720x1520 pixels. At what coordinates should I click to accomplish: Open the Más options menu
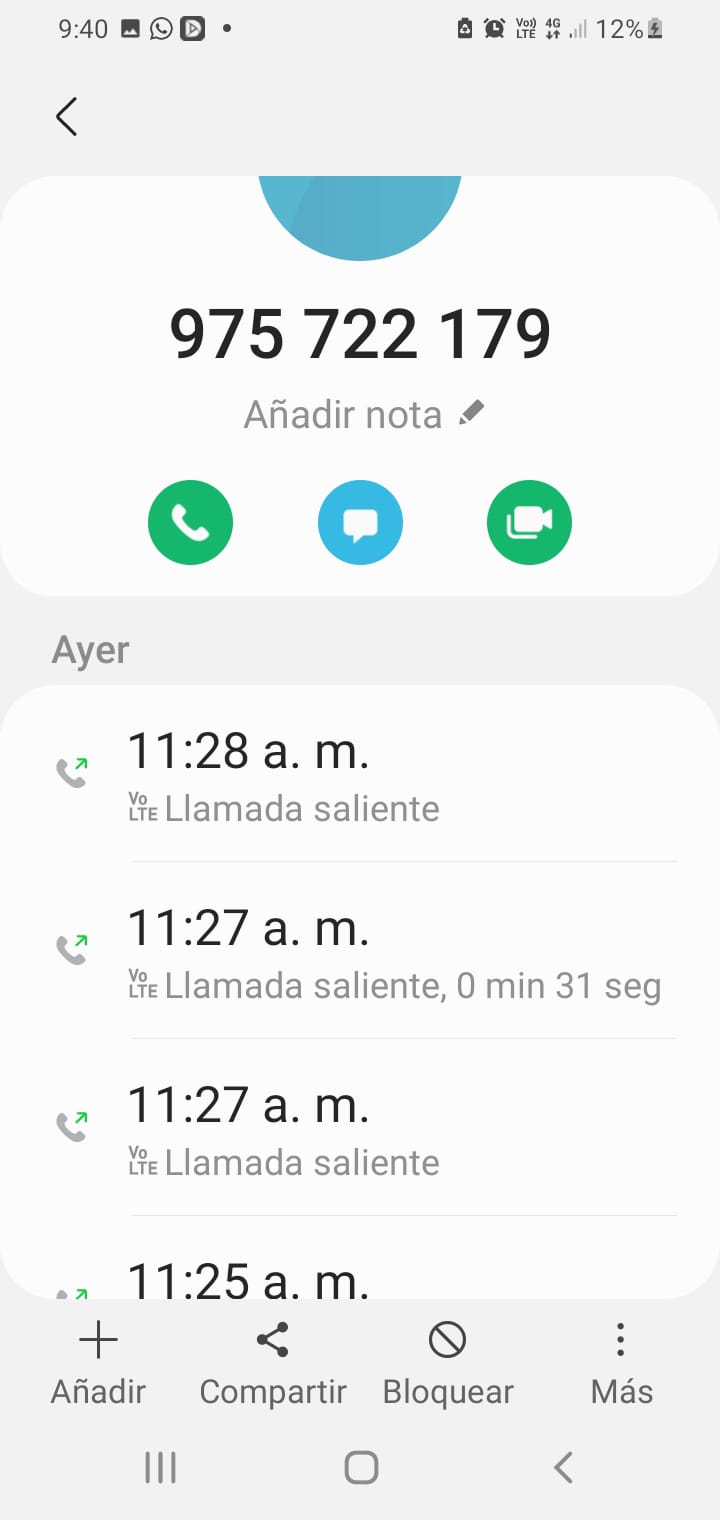coord(621,1362)
